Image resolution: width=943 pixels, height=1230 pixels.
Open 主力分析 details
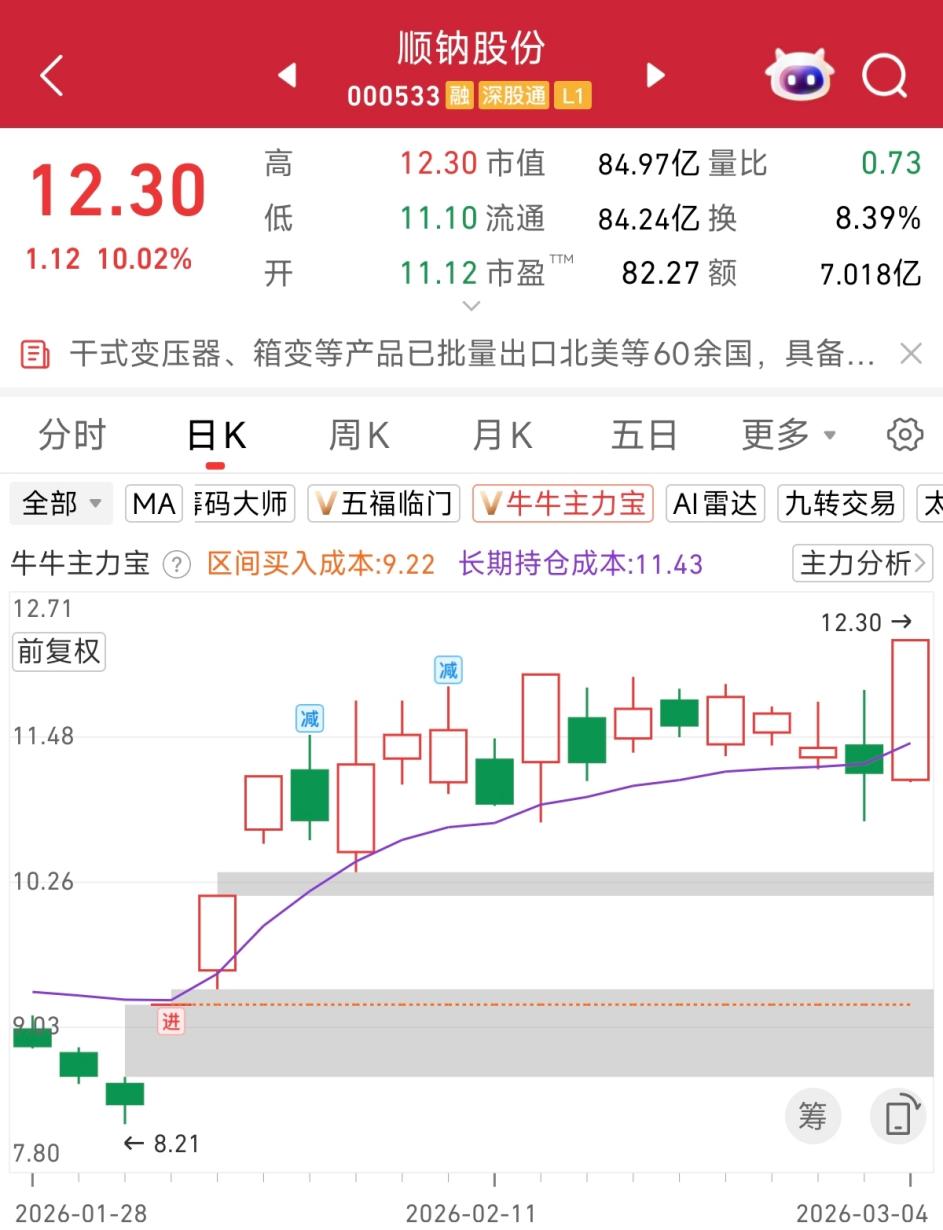pyautogui.click(x=861, y=564)
